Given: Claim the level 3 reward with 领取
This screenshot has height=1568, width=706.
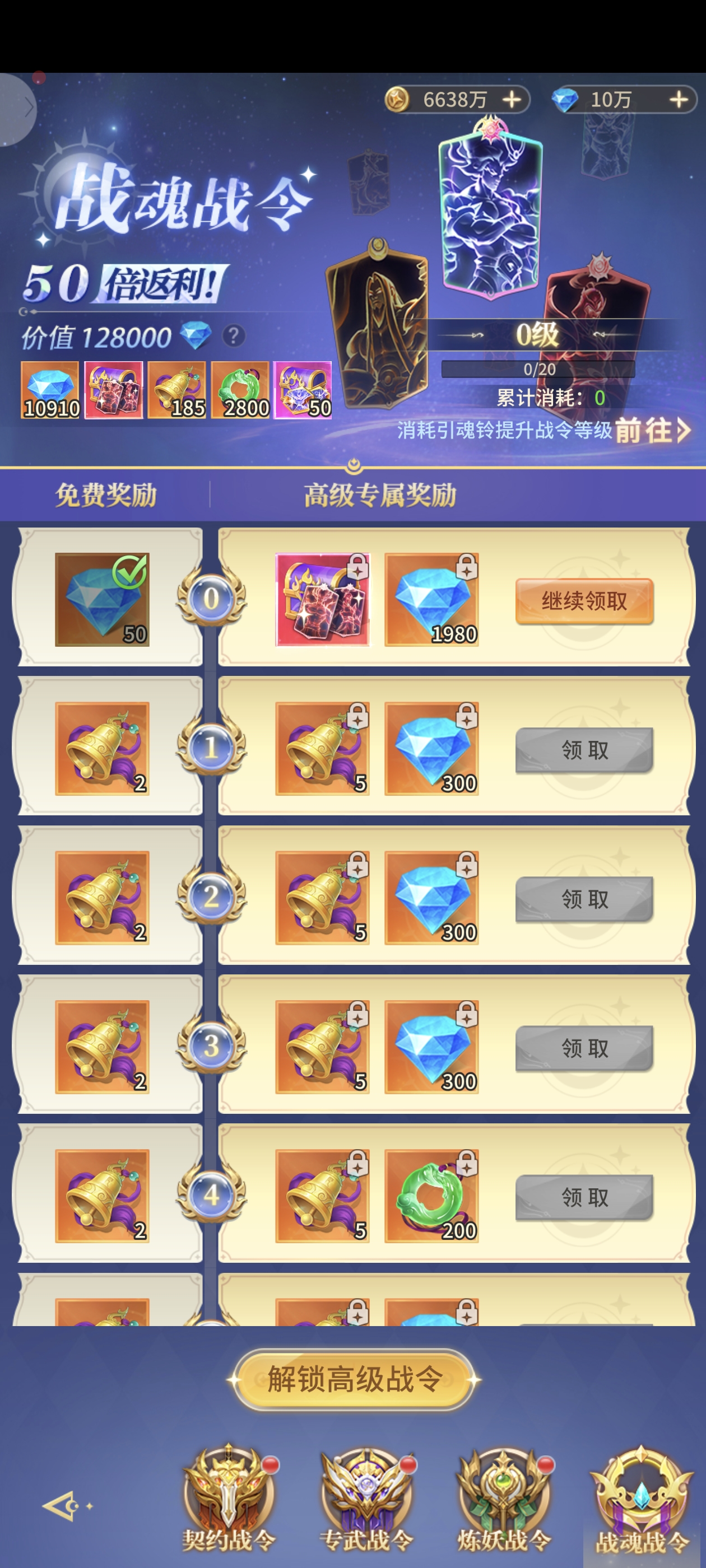Looking at the screenshot, I should pos(584,1048).
